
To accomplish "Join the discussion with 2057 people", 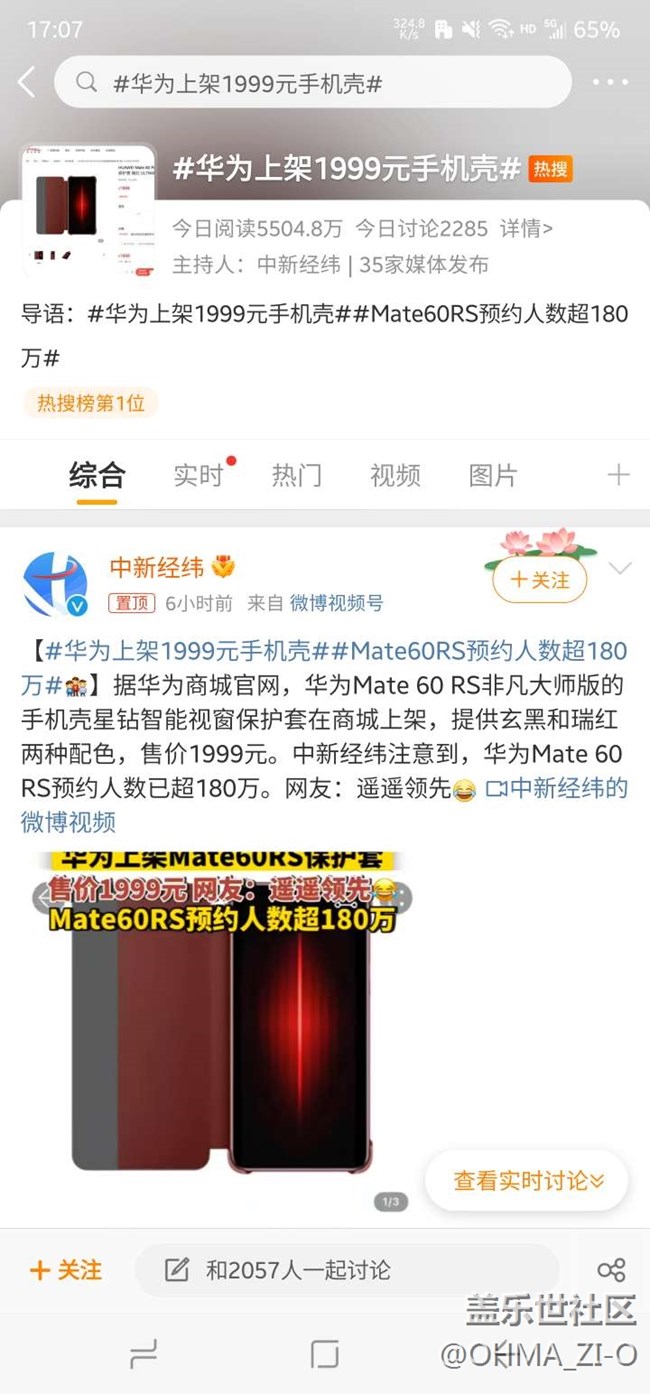I will click(x=347, y=1270).
